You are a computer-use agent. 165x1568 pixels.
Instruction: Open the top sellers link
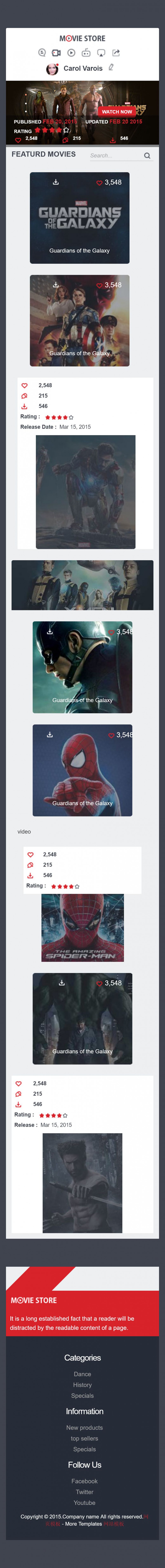84,1438
